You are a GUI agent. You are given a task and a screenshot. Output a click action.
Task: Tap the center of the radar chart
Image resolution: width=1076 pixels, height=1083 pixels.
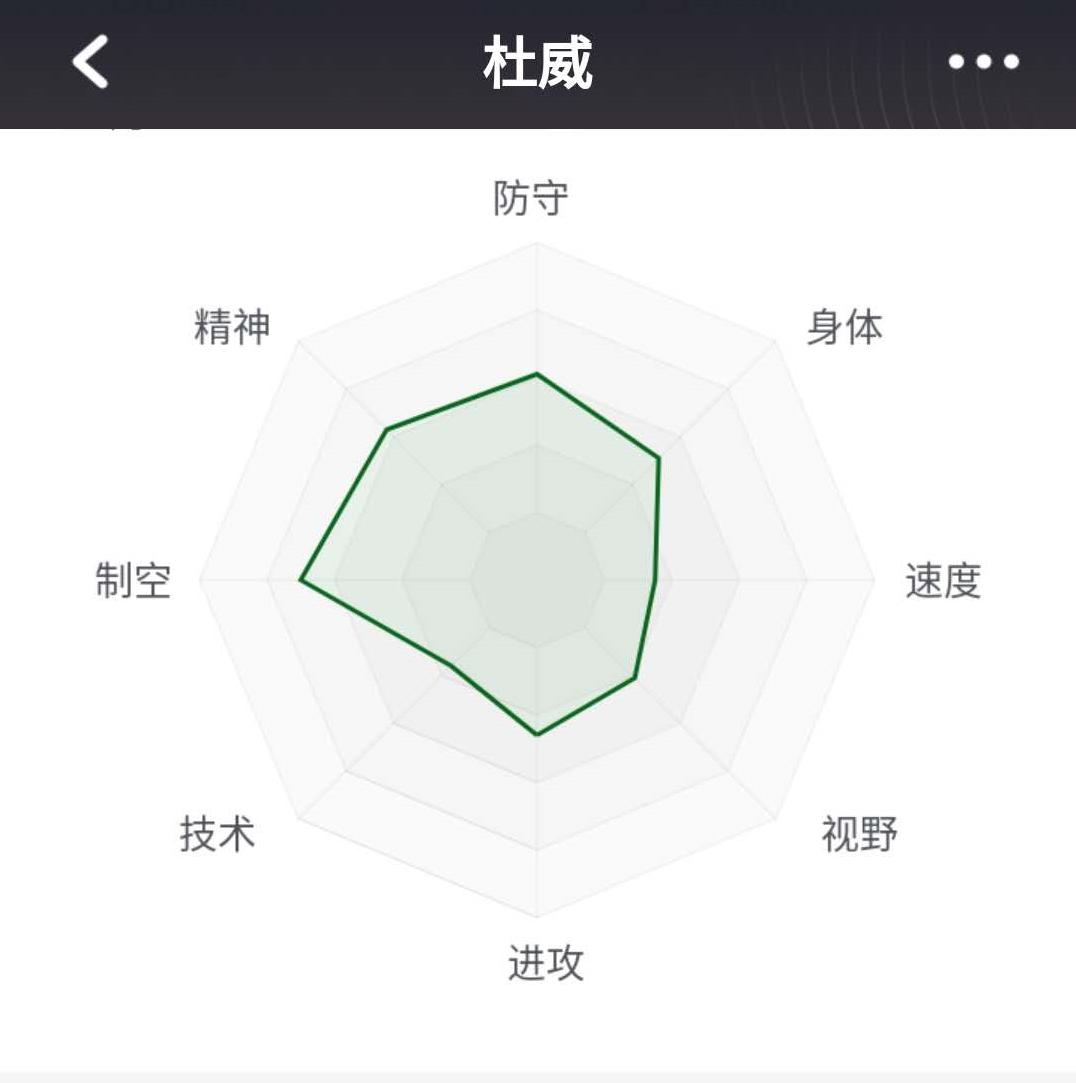pyautogui.click(x=537, y=578)
